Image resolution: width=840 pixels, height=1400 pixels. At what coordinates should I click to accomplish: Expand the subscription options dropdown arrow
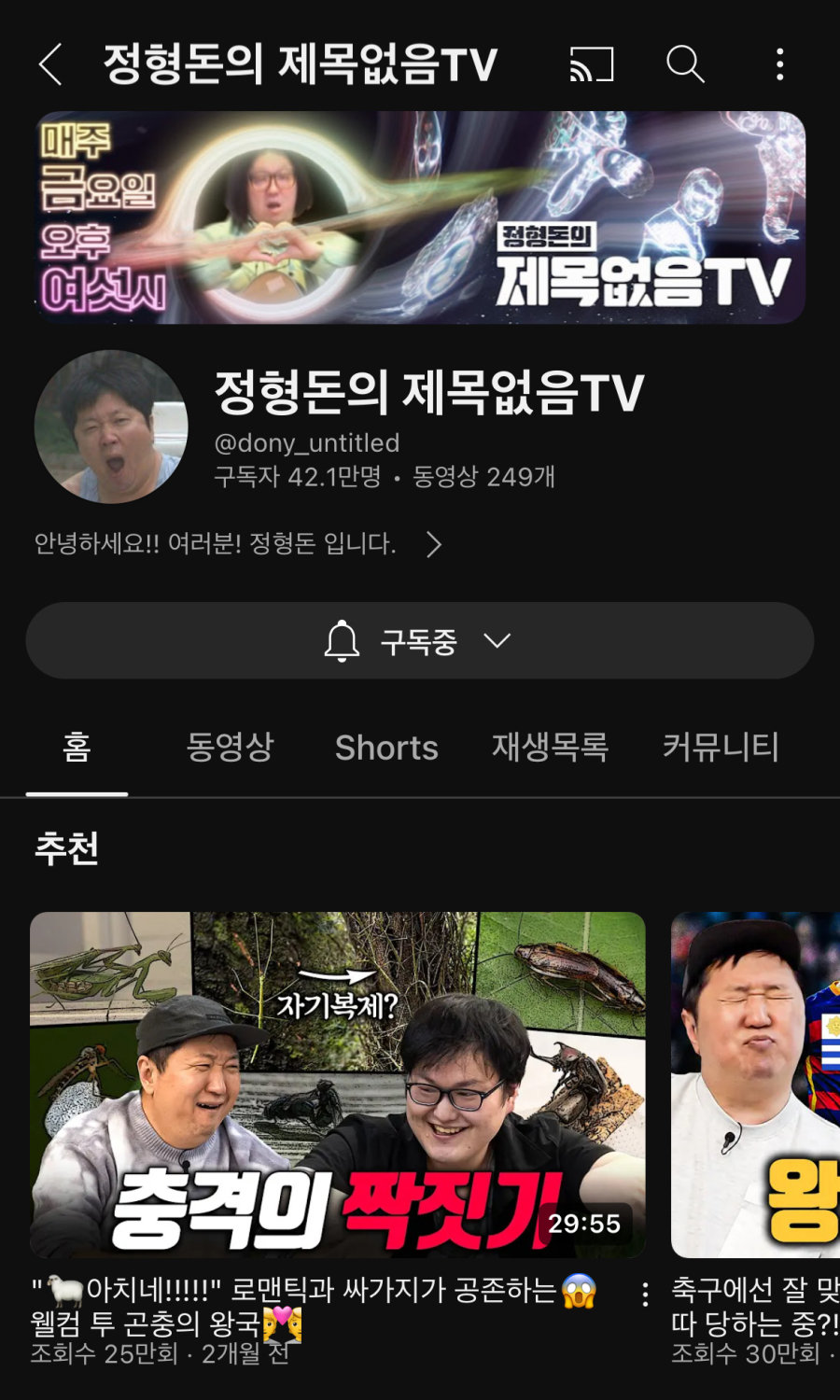pos(497,640)
